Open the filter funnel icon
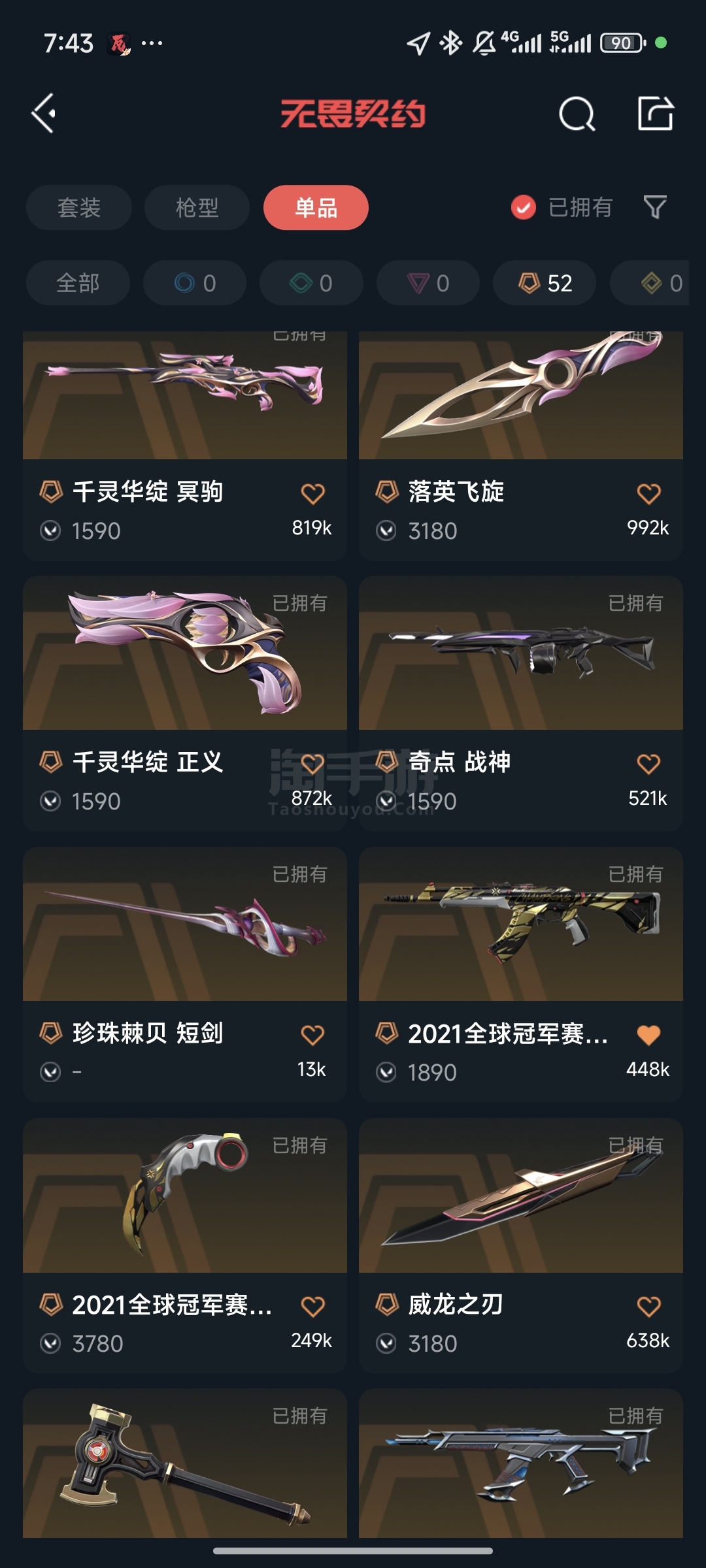The width and height of the screenshot is (706, 1568). click(654, 207)
